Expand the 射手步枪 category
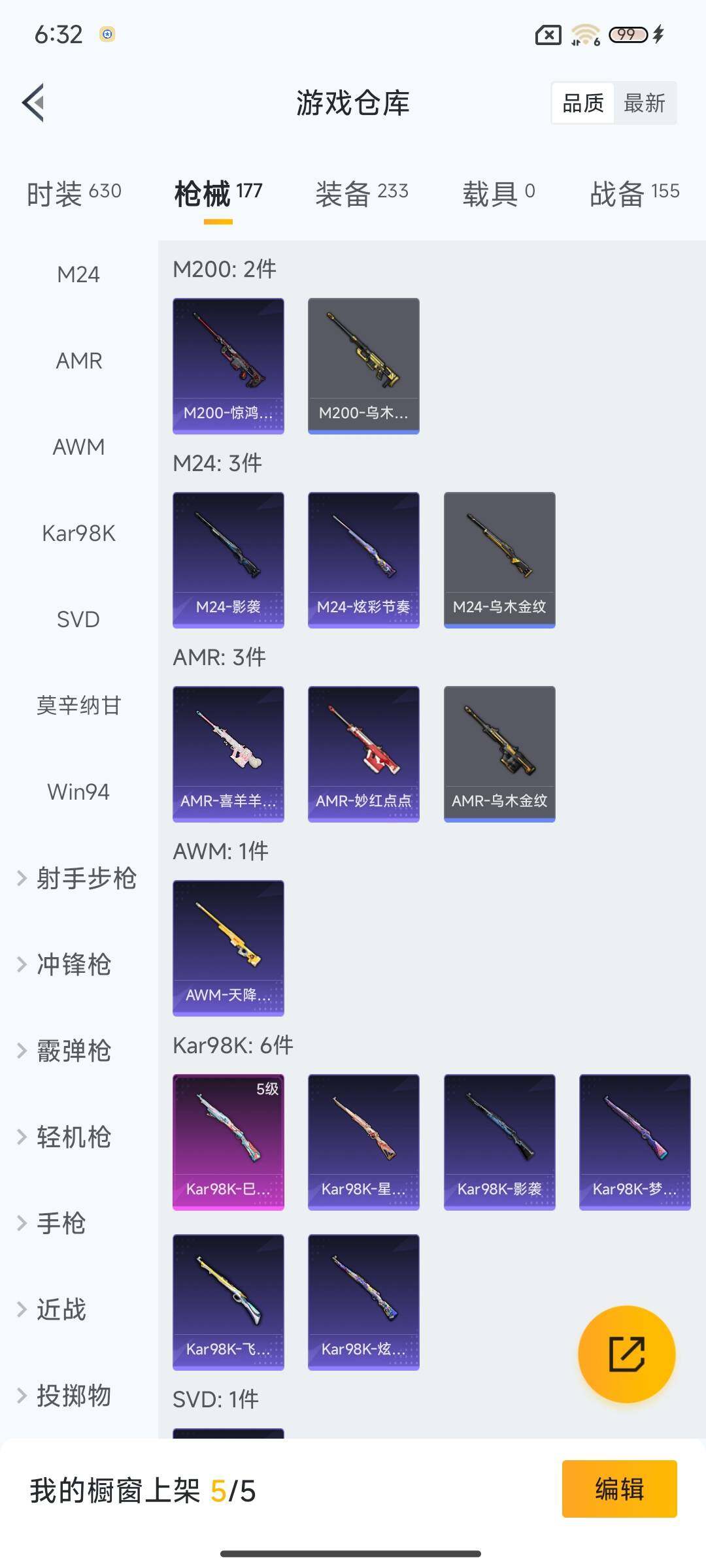Screen dimensions: 706x1568 (78, 878)
